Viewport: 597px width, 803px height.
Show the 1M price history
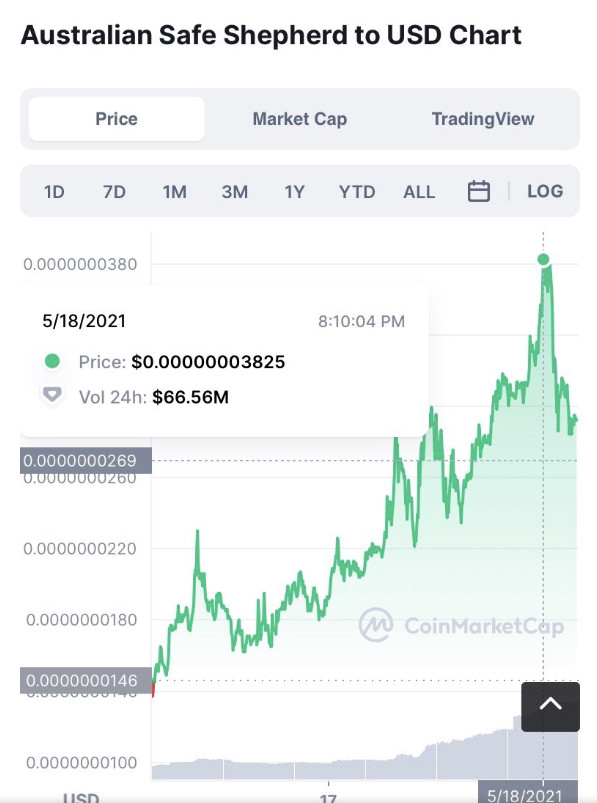tap(175, 192)
